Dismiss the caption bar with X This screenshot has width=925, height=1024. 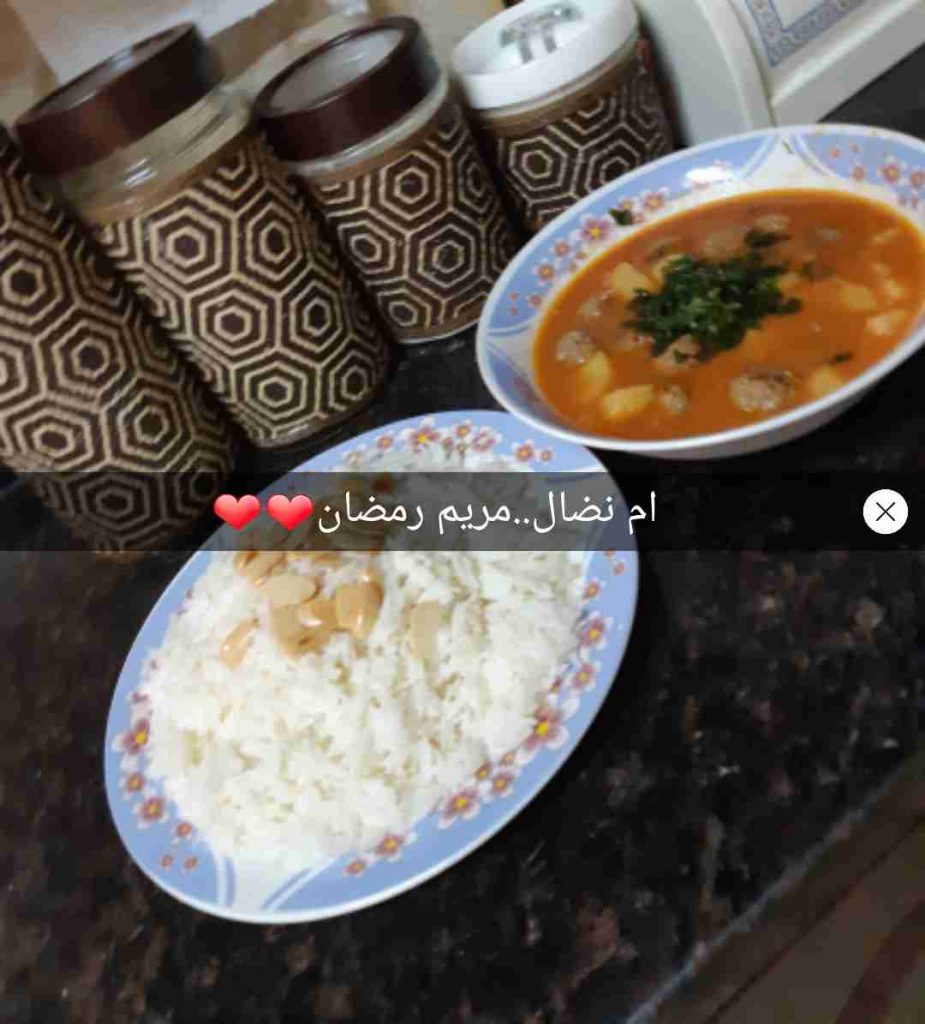[885, 512]
